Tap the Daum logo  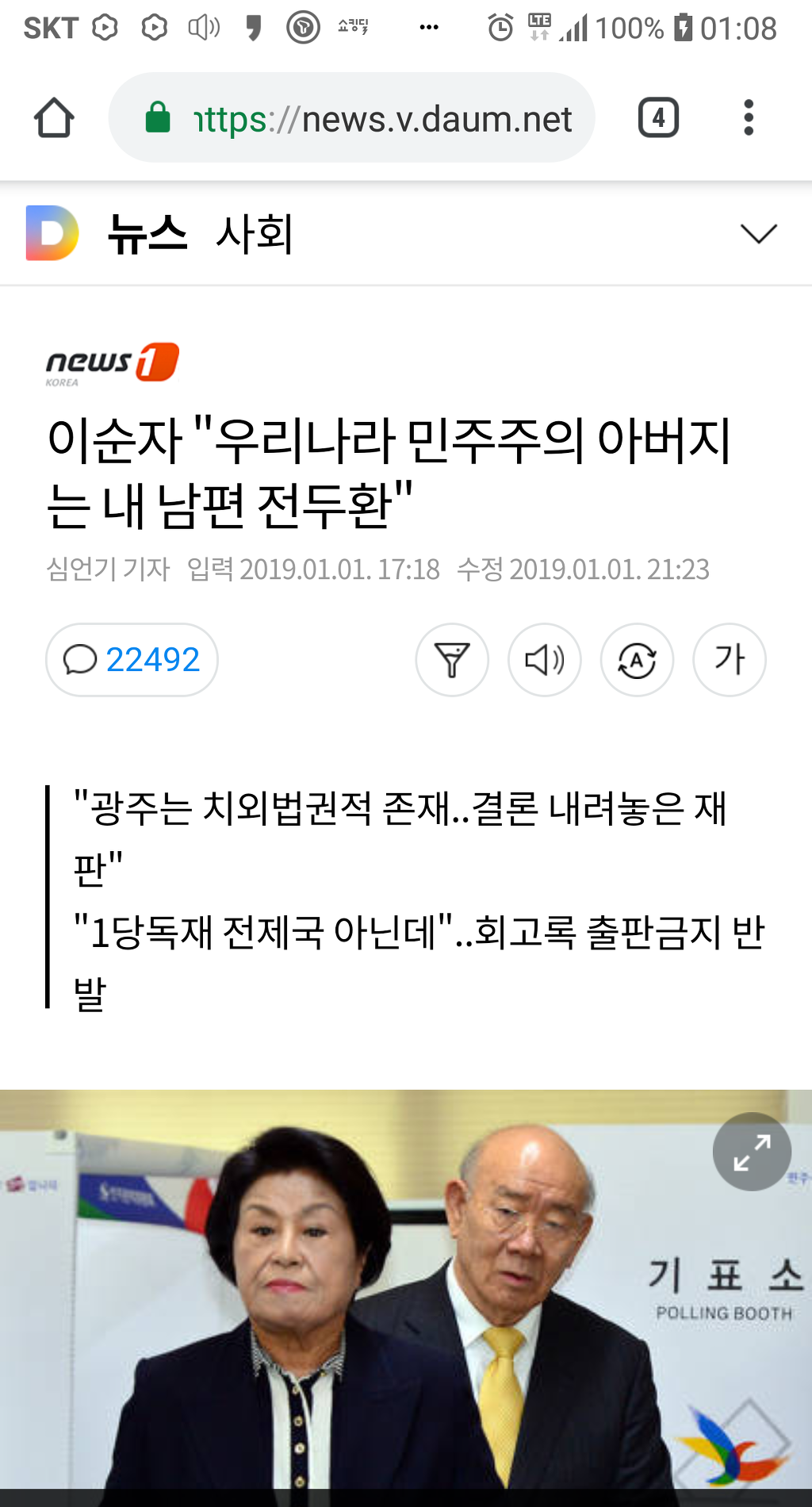pos(52,232)
